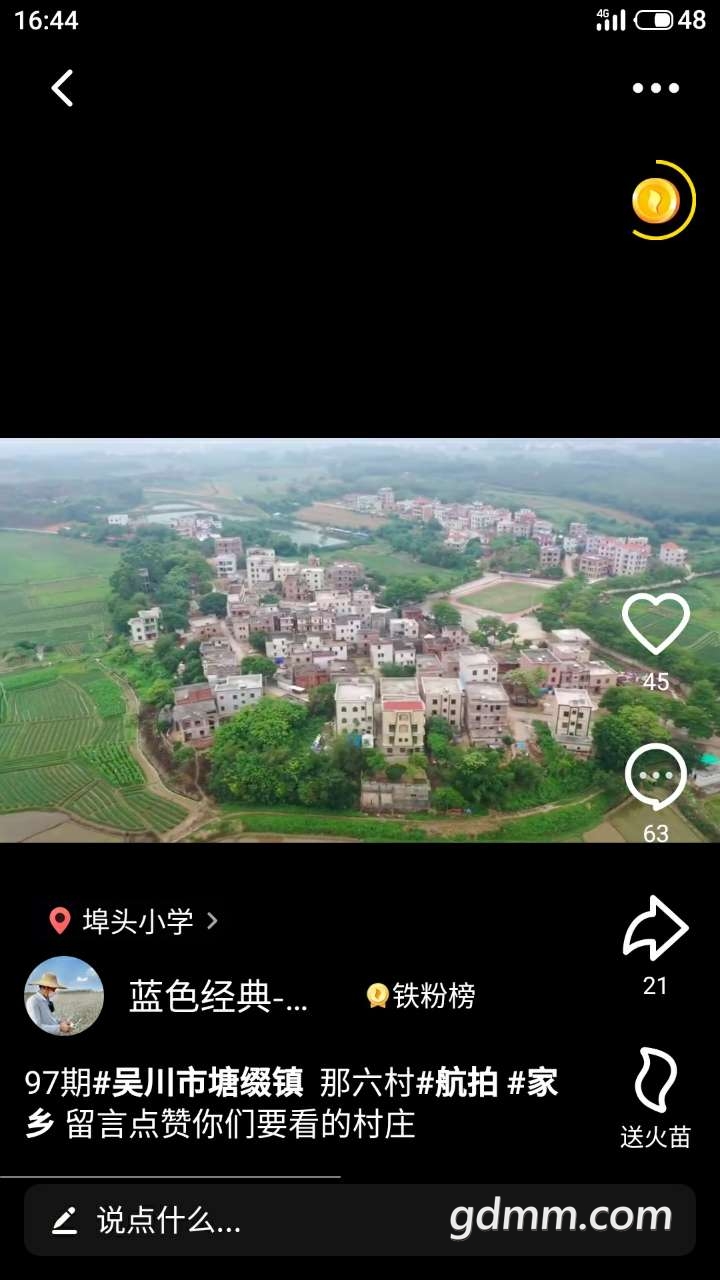Send a flame gift with 送火苗
The image size is (720, 1280).
point(655,1097)
